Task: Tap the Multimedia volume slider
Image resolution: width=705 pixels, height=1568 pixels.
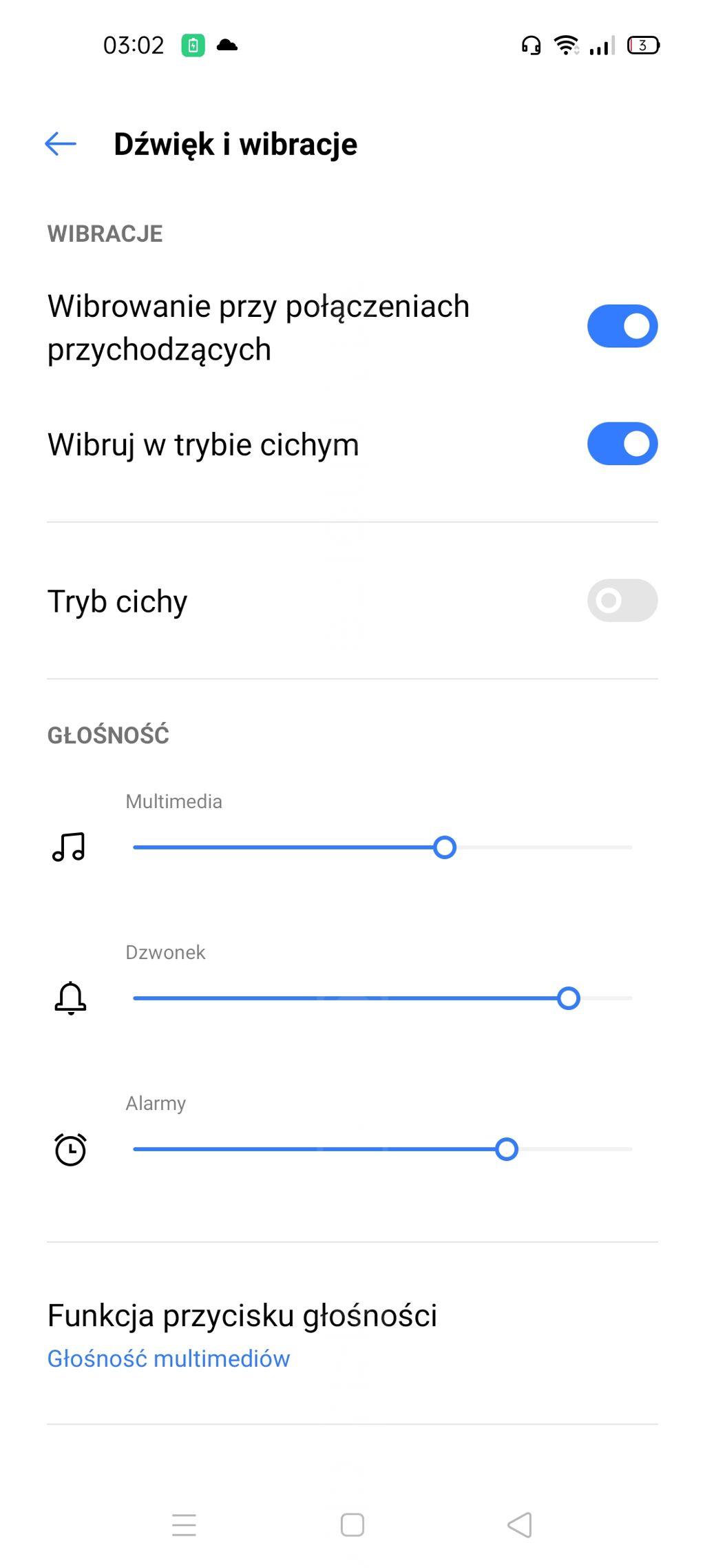Action: [383, 847]
